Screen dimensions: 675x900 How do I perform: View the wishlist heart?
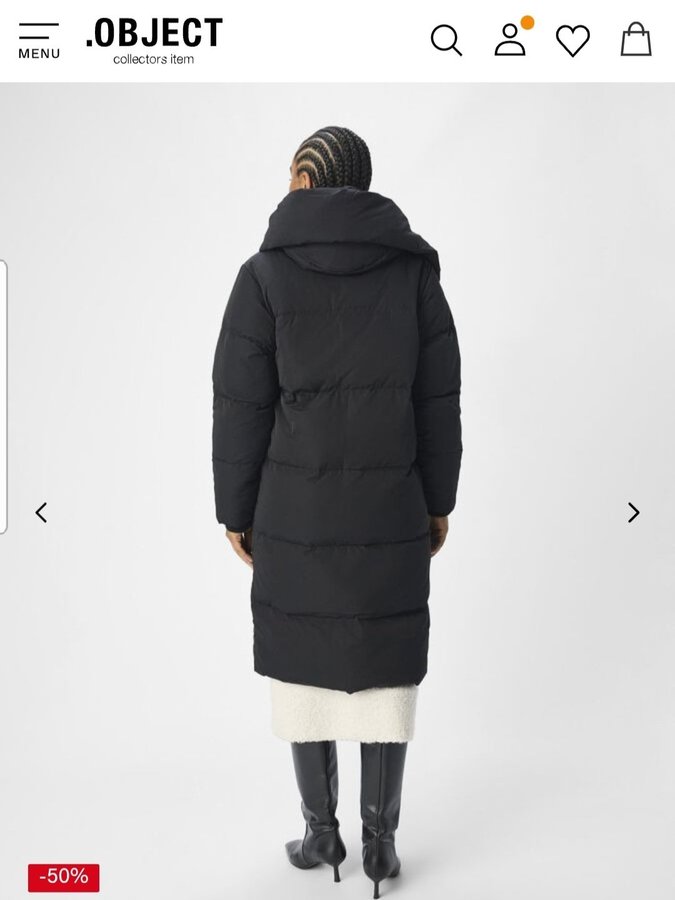(573, 40)
